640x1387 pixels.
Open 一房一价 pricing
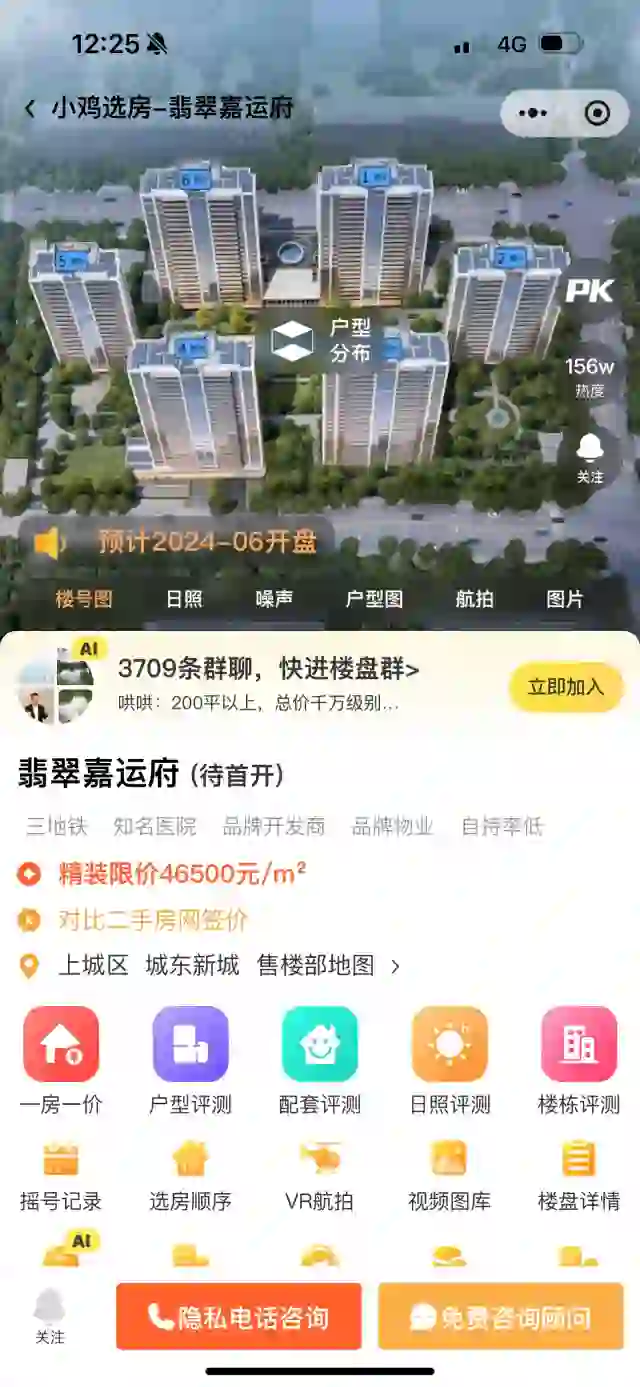[61, 1061]
